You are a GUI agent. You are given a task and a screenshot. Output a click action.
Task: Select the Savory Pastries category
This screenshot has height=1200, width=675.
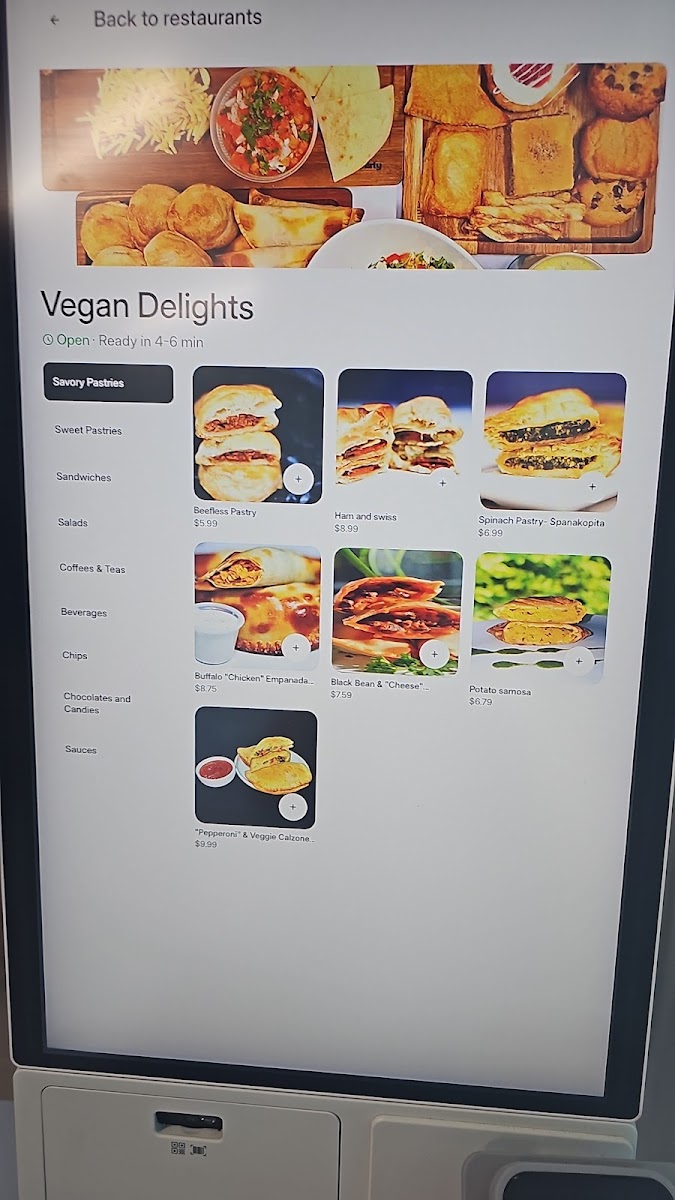click(108, 383)
